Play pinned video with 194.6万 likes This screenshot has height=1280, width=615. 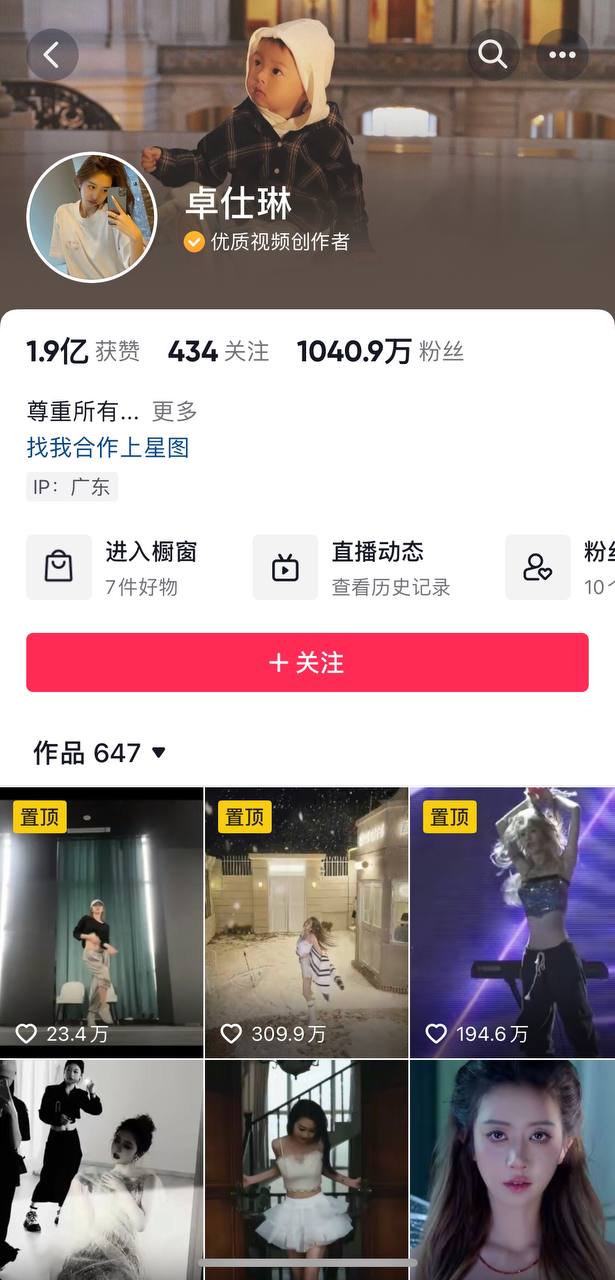pos(512,920)
